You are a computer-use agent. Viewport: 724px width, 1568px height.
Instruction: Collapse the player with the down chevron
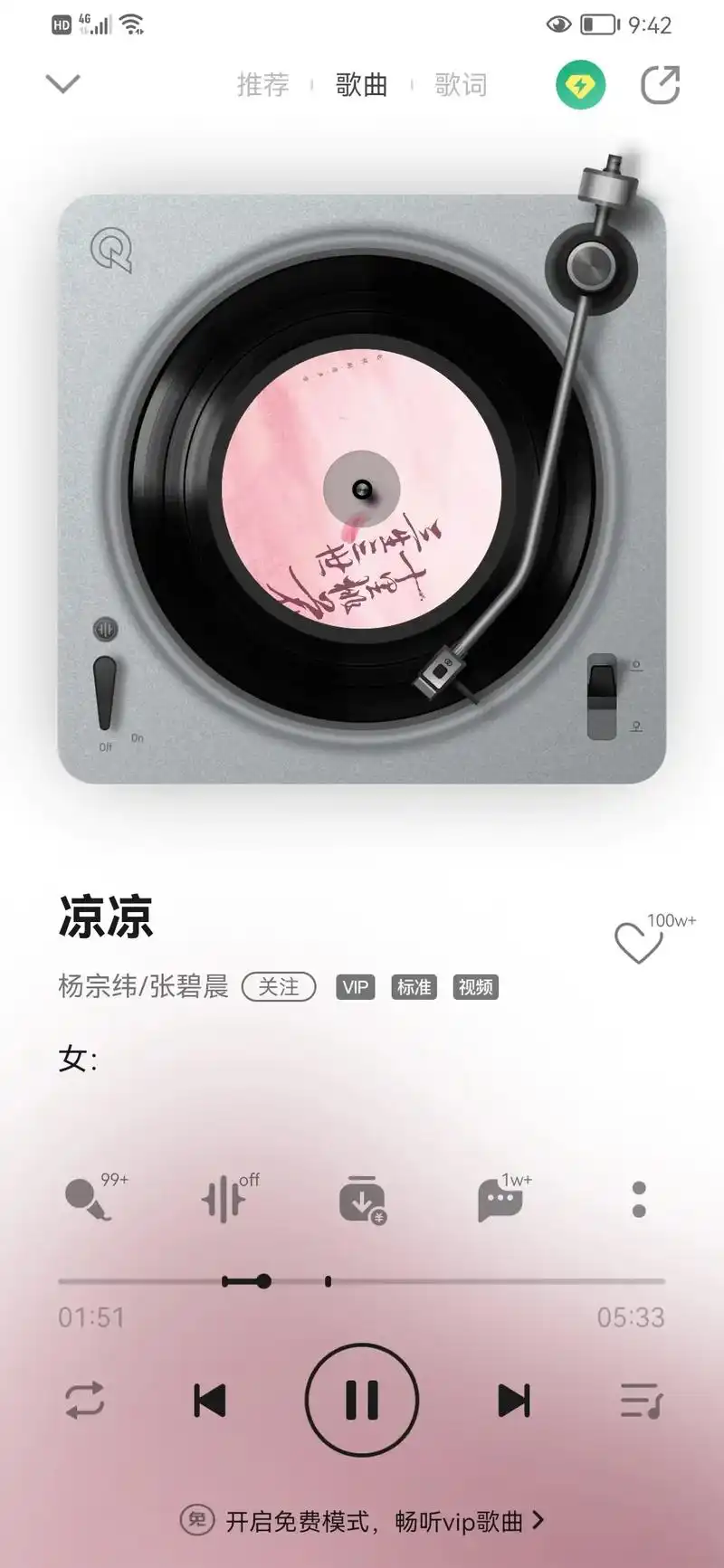click(x=62, y=83)
